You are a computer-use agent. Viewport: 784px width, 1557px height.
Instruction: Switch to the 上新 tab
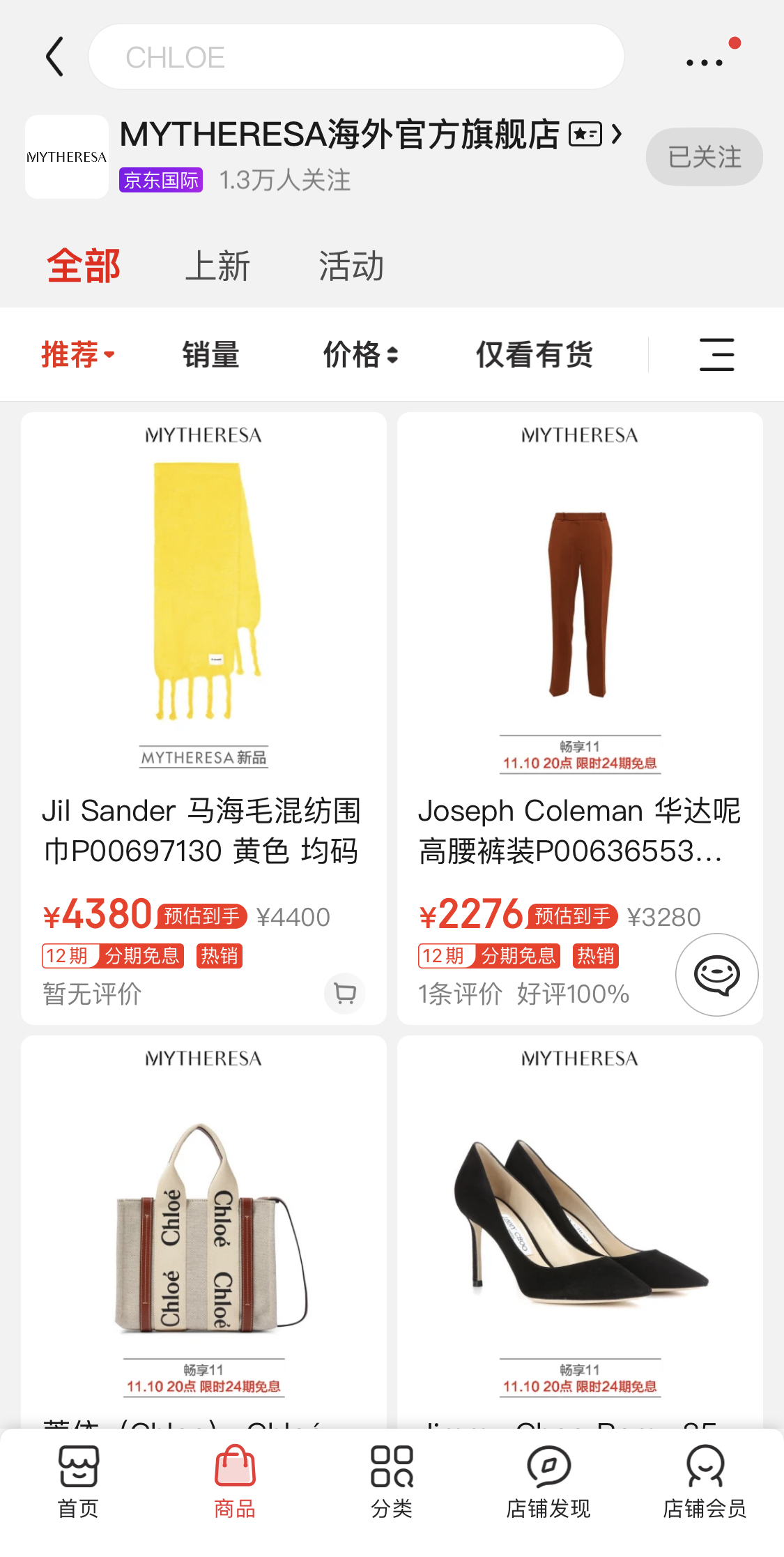217,266
